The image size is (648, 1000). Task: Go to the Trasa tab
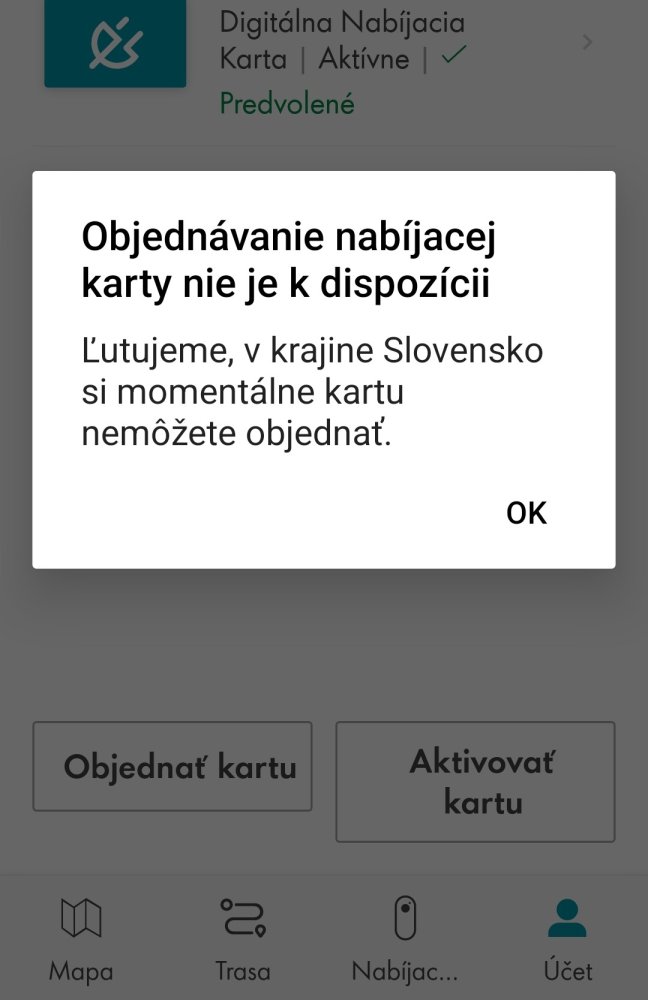point(243,940)
